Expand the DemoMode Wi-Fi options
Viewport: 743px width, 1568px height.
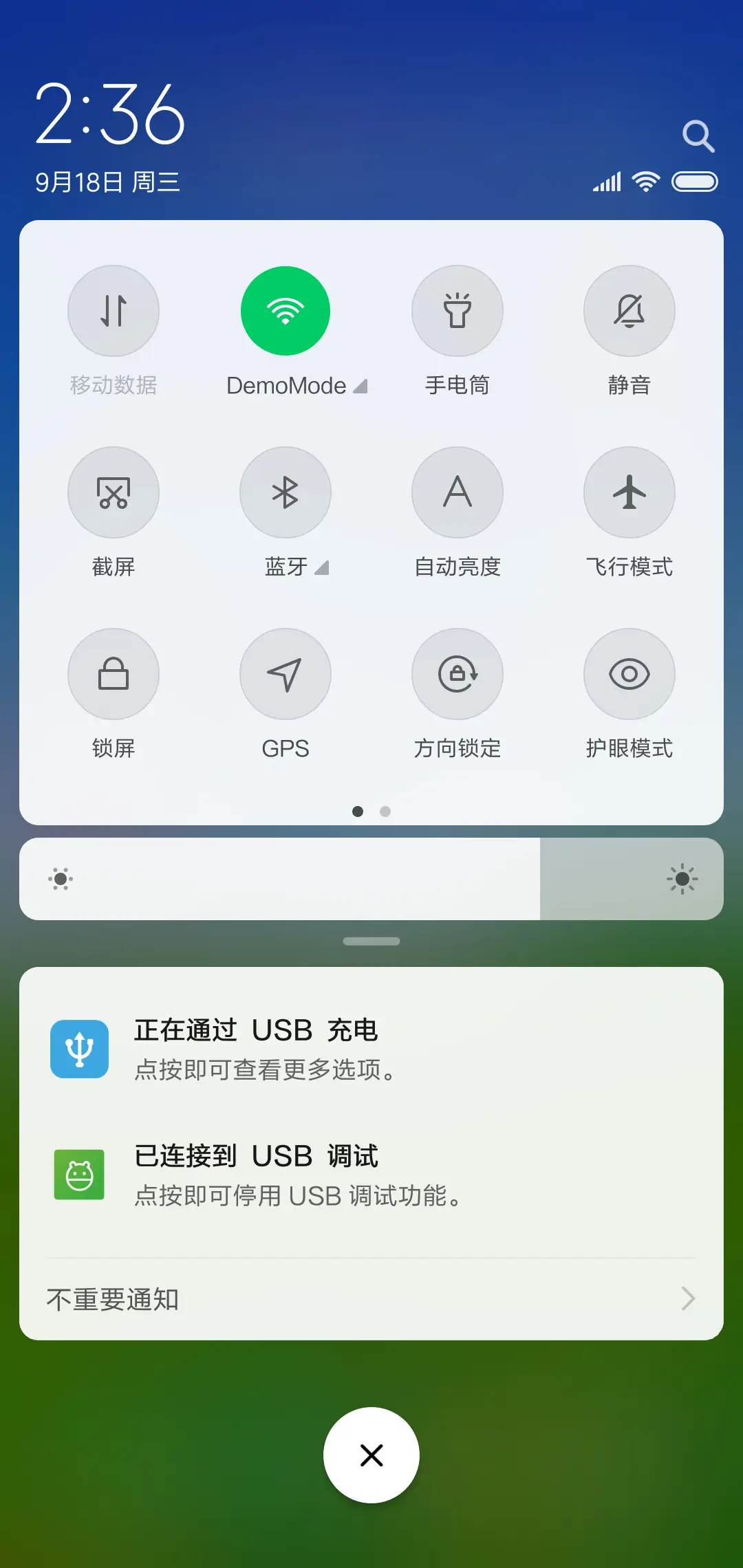[360, 386]
